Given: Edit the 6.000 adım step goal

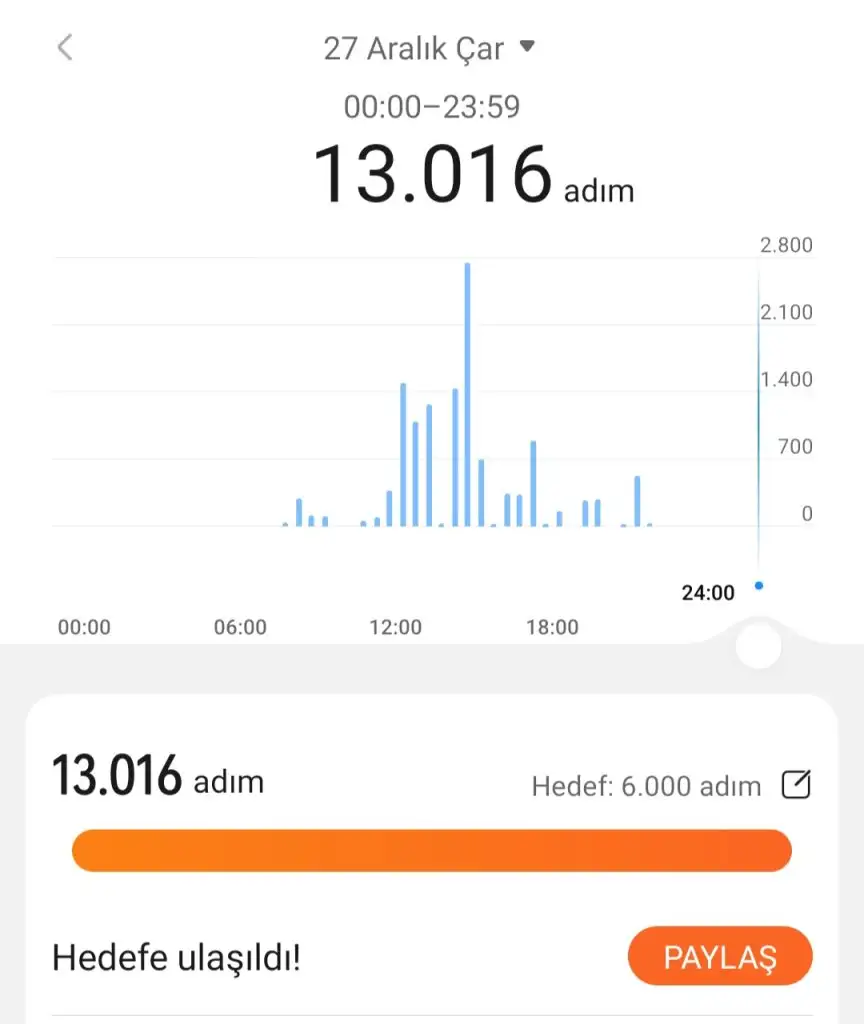Looking at the screenshot, I should tap(795, 785).
